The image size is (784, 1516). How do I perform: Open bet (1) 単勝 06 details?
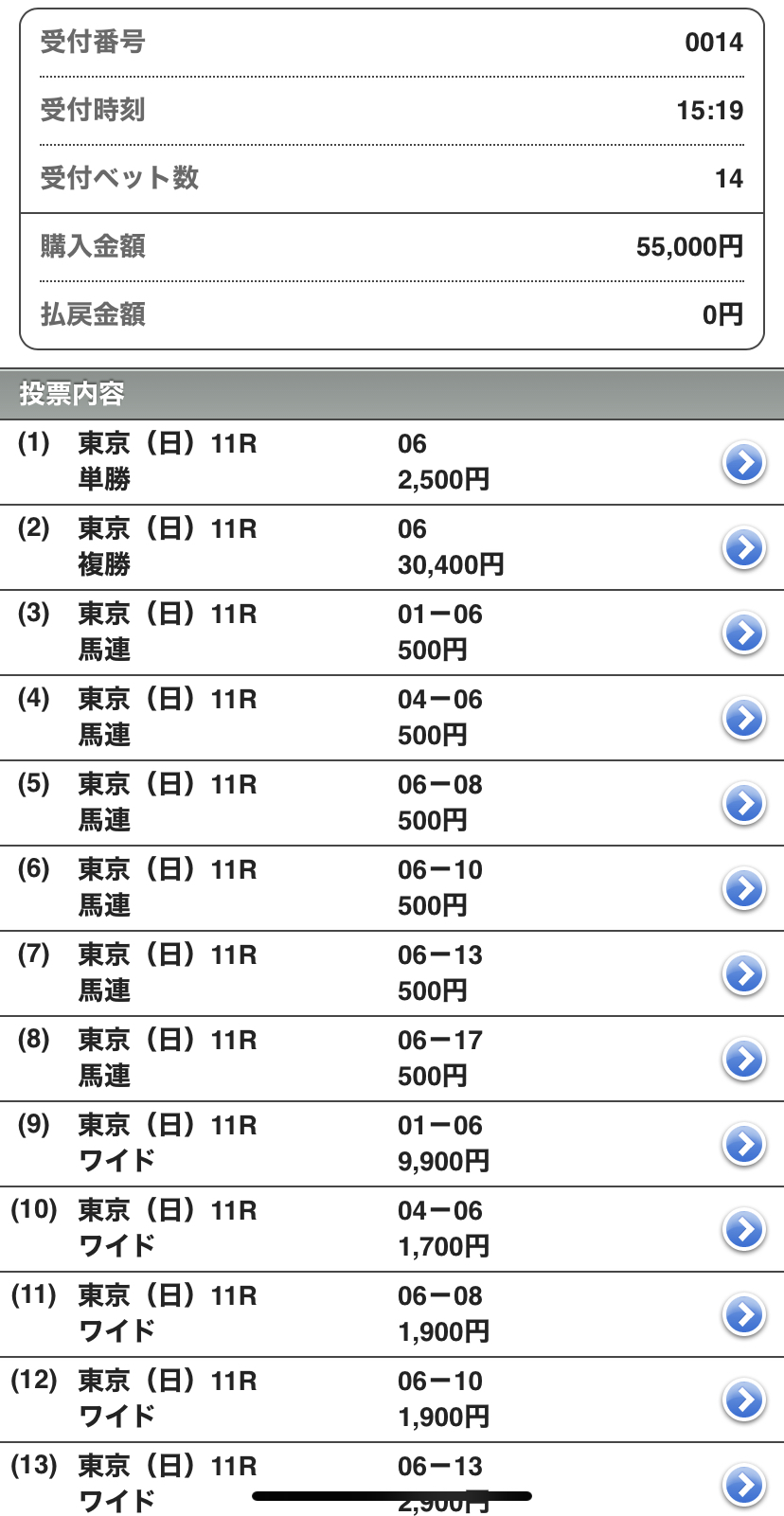point(392,462)
